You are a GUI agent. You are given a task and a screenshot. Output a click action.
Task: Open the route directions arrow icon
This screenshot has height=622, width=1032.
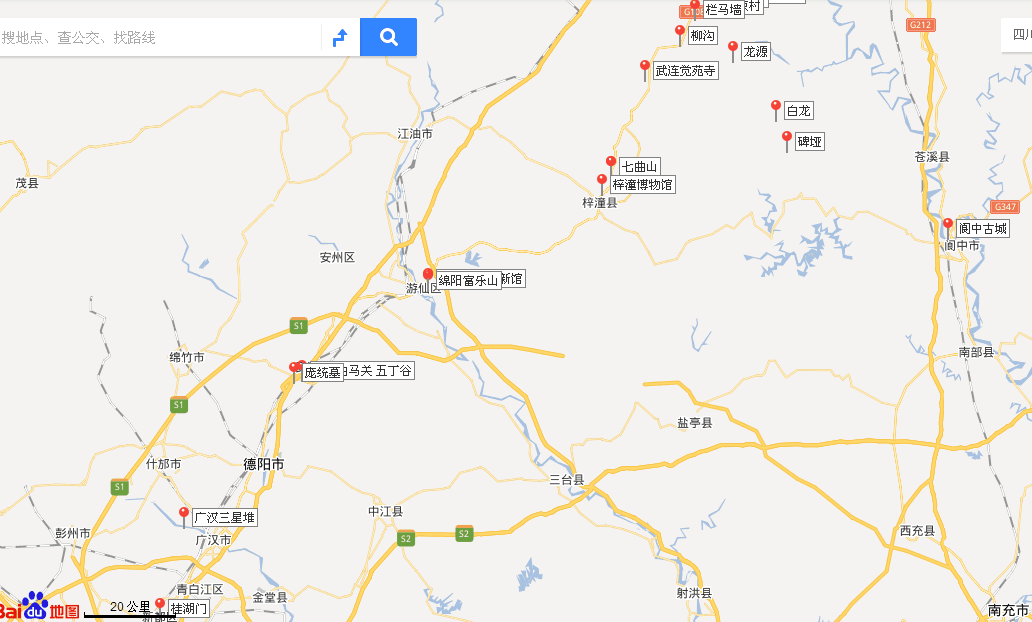[340, 38]
